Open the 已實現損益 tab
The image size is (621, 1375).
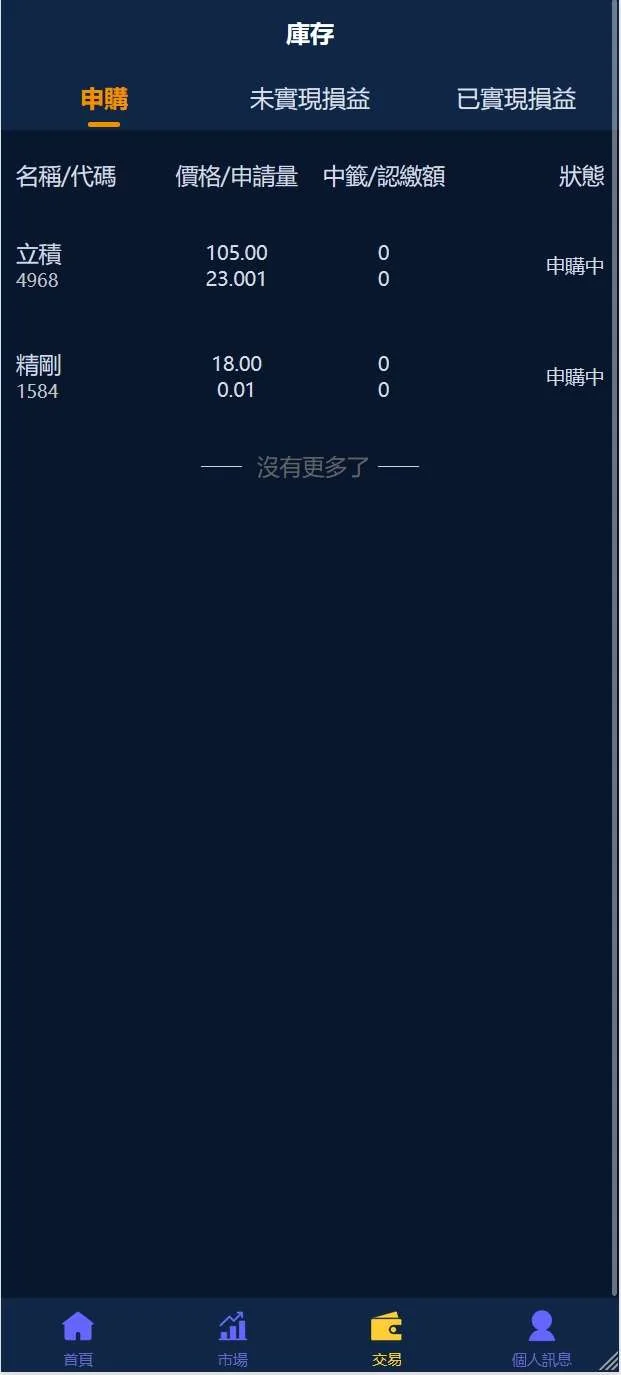coord(516,99)
